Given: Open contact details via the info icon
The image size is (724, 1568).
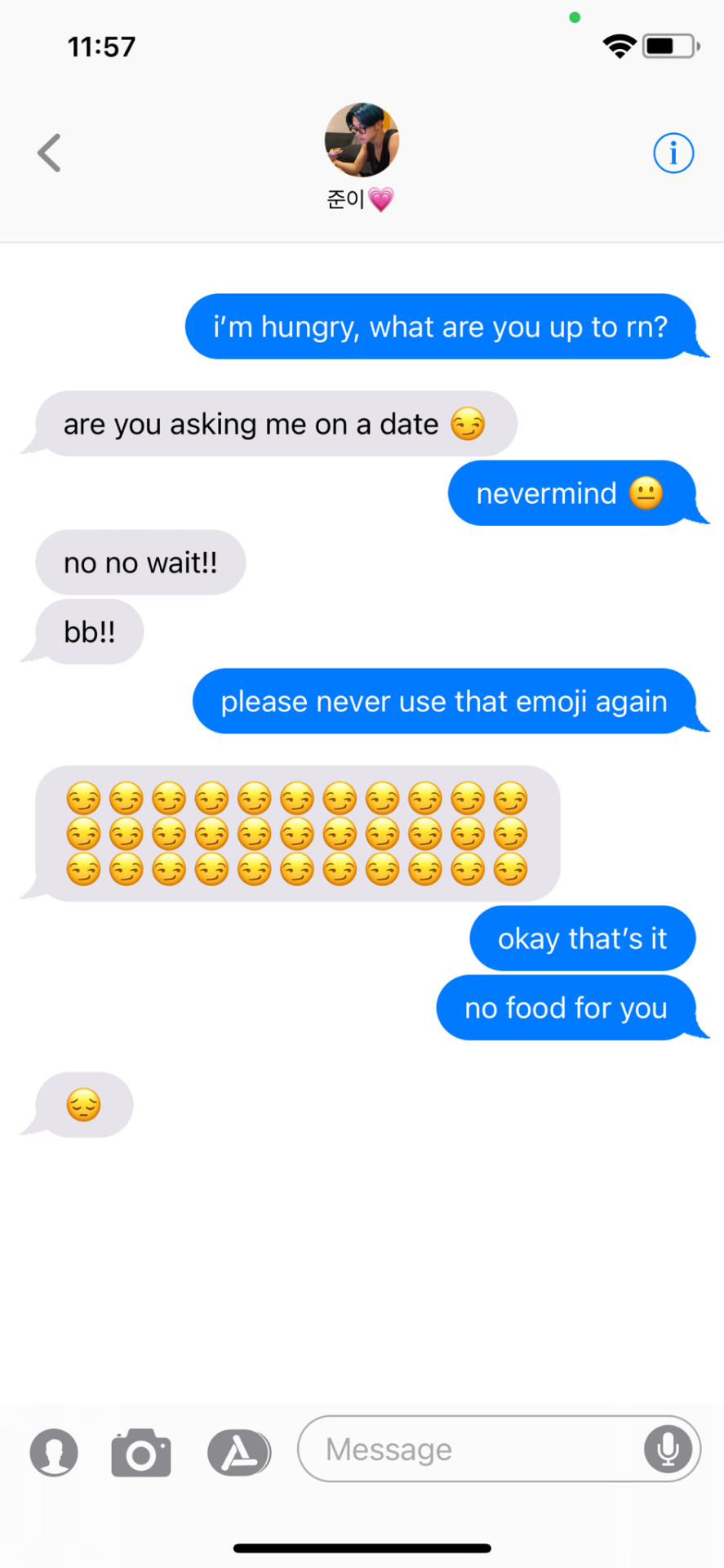Looking at the screenshot, I should [673, 153].
